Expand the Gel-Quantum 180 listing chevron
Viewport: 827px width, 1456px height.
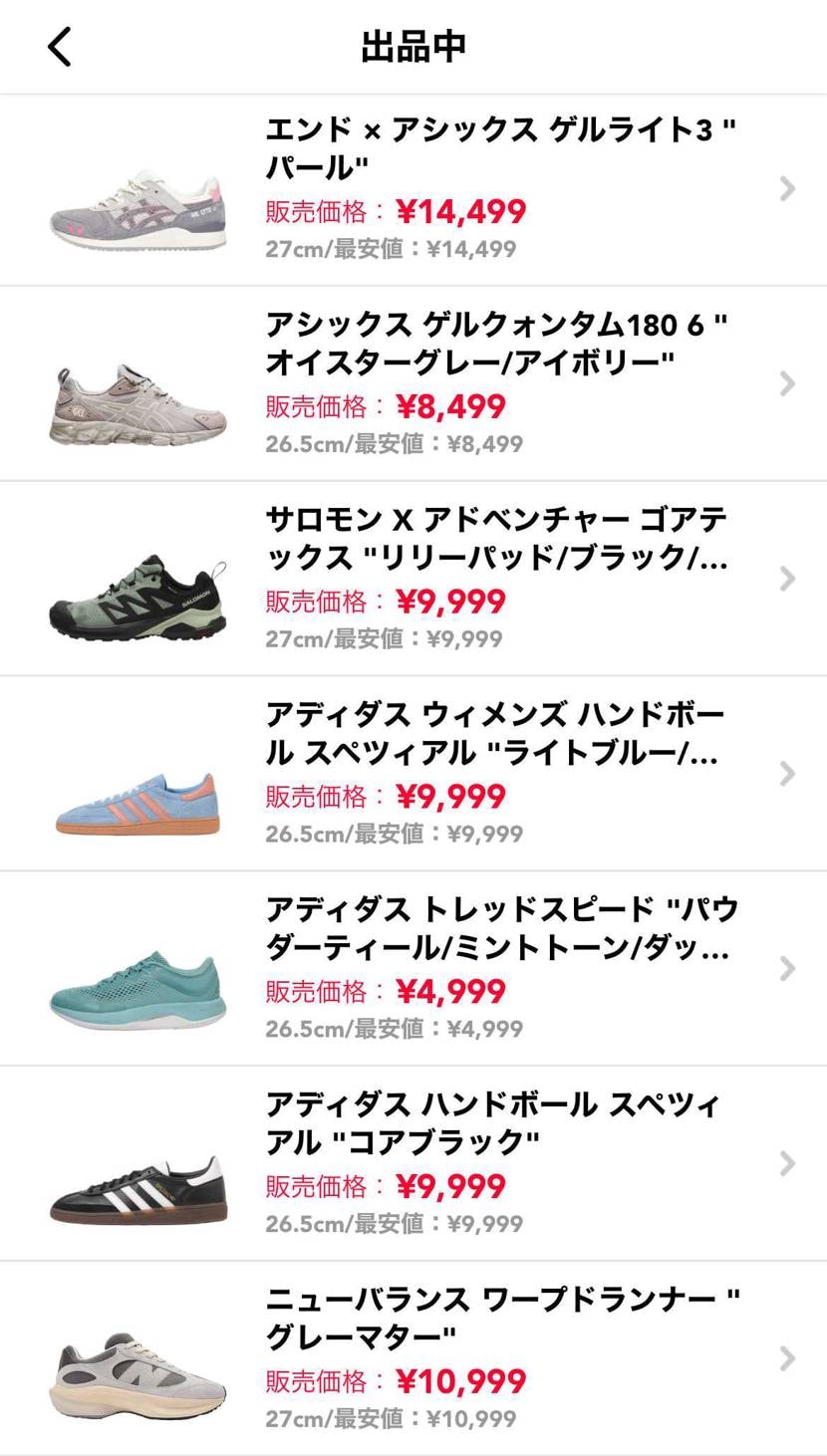click(x=787, y=383)
